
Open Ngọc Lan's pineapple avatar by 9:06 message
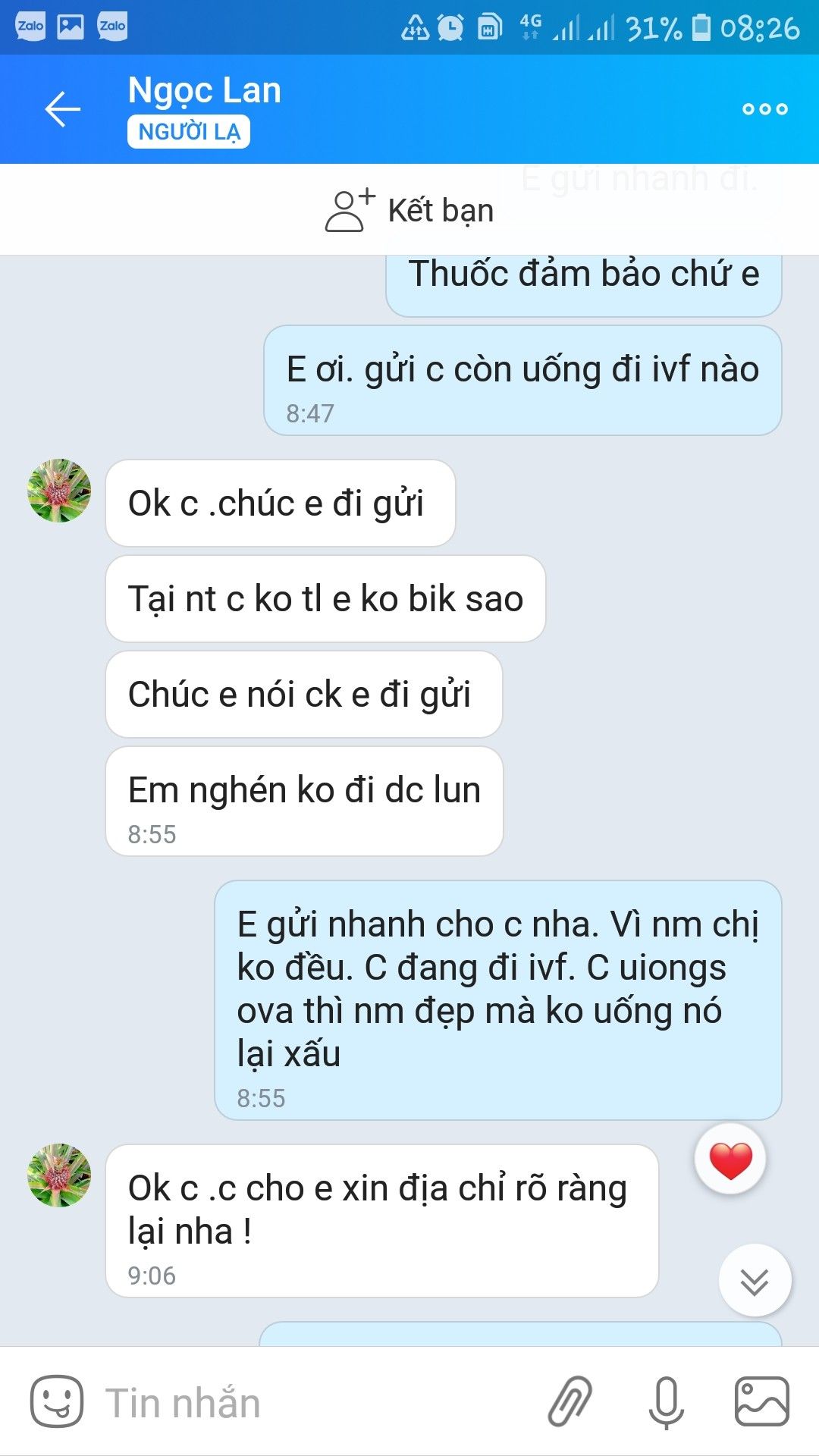tap(59, 1175)
